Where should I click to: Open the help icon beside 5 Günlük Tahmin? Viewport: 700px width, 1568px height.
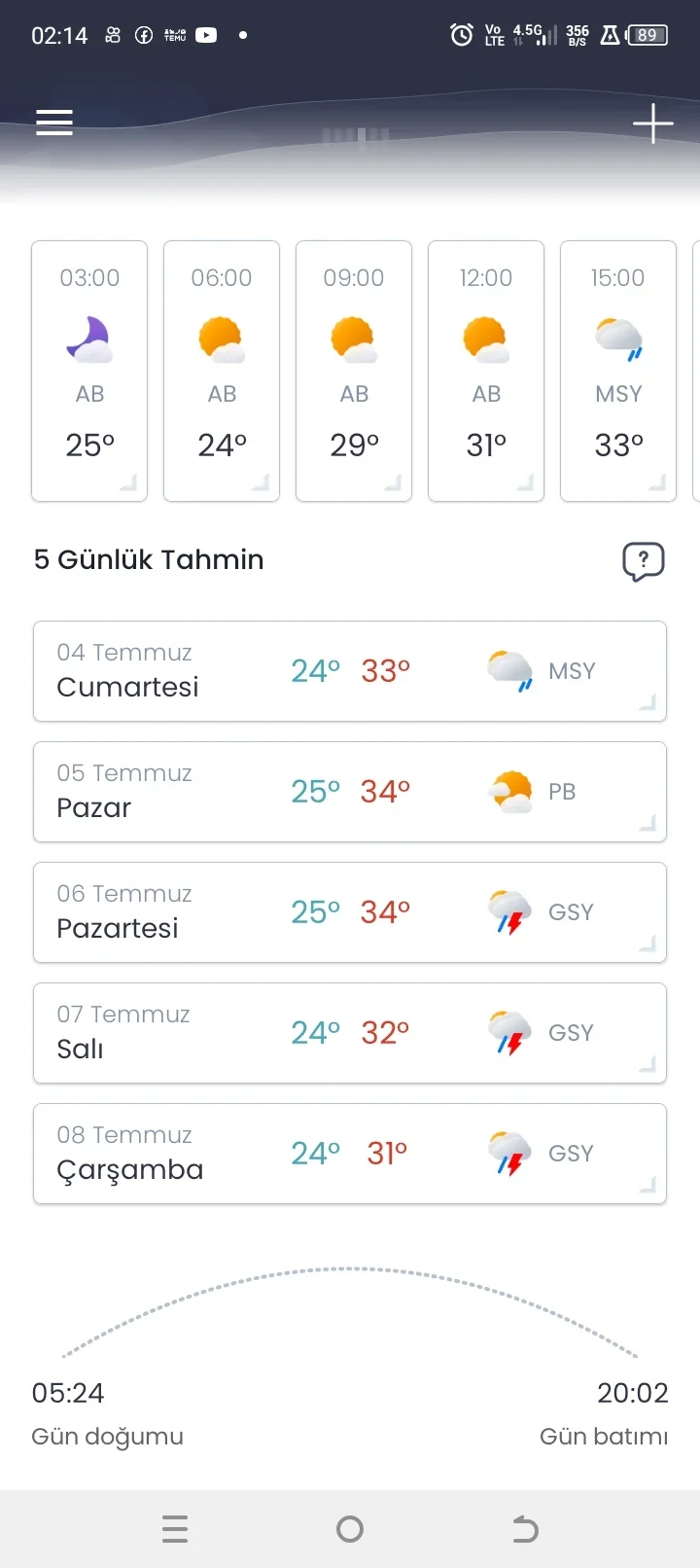643,561
